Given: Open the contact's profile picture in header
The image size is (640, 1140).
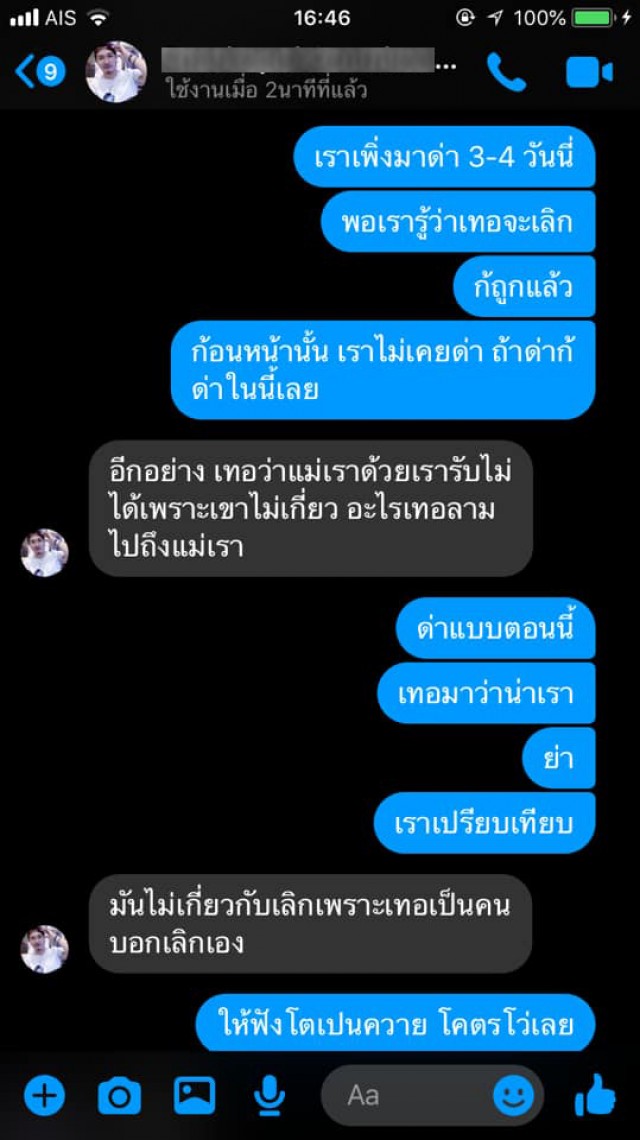Looking at the screenshot, I should click(116, 72).
